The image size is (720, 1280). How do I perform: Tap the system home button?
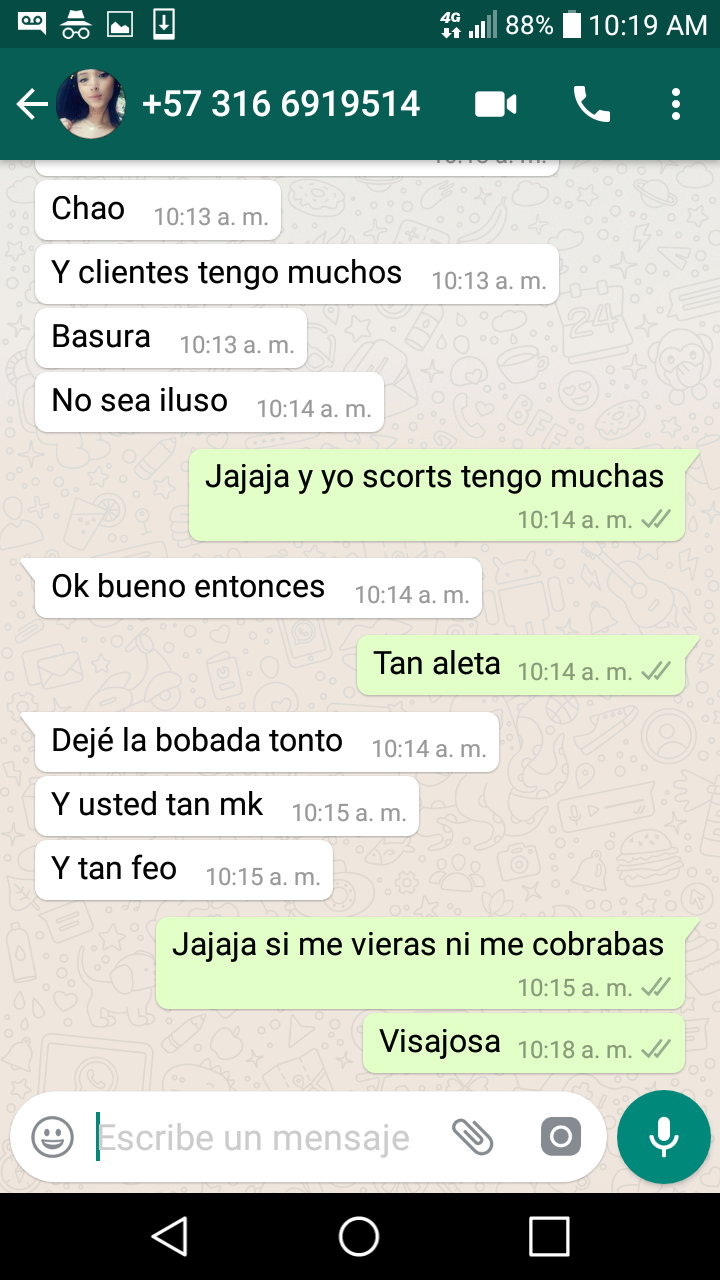pyautogui.click(x=359, y=1236)
